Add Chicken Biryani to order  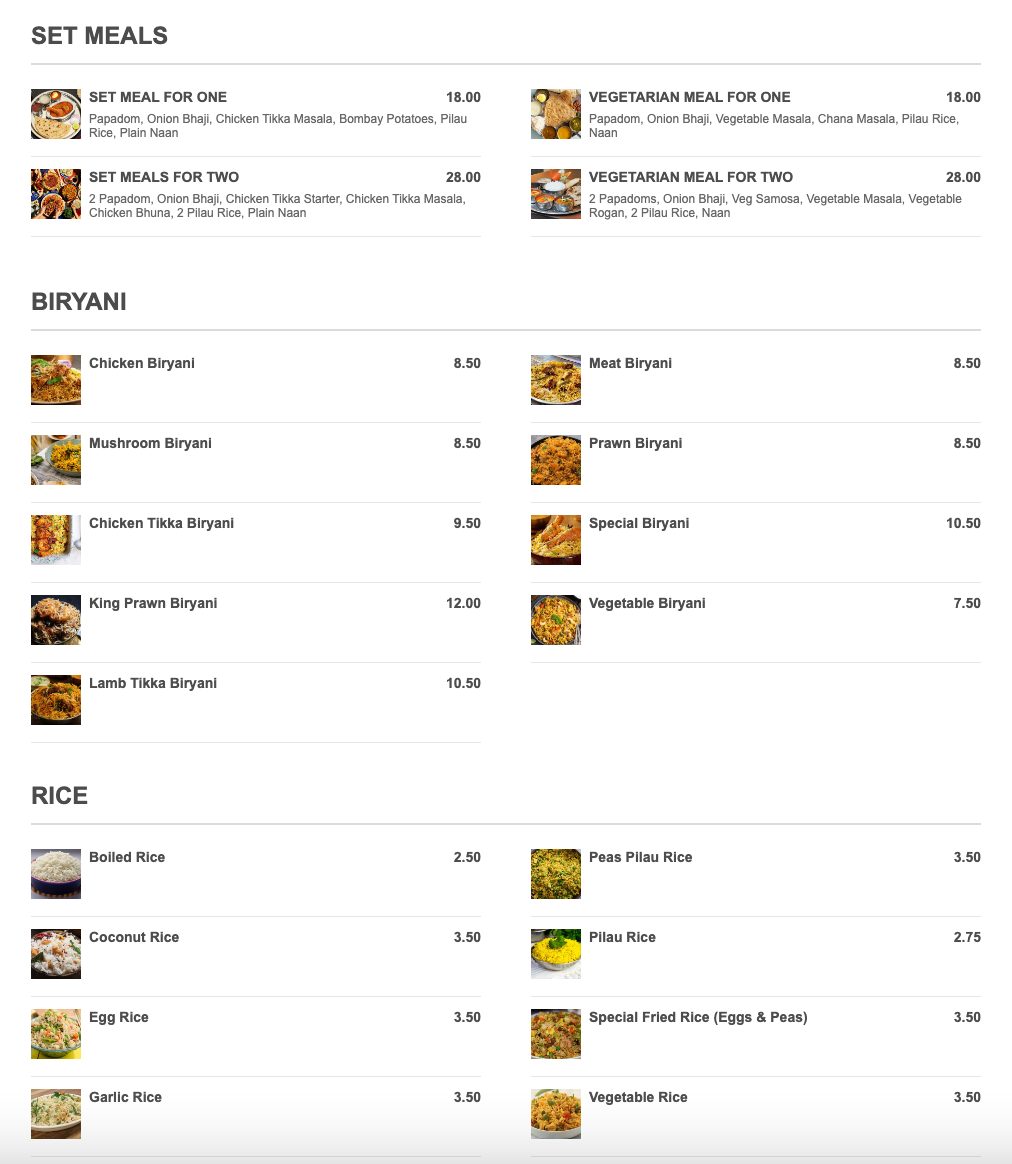tap(142, 363)
